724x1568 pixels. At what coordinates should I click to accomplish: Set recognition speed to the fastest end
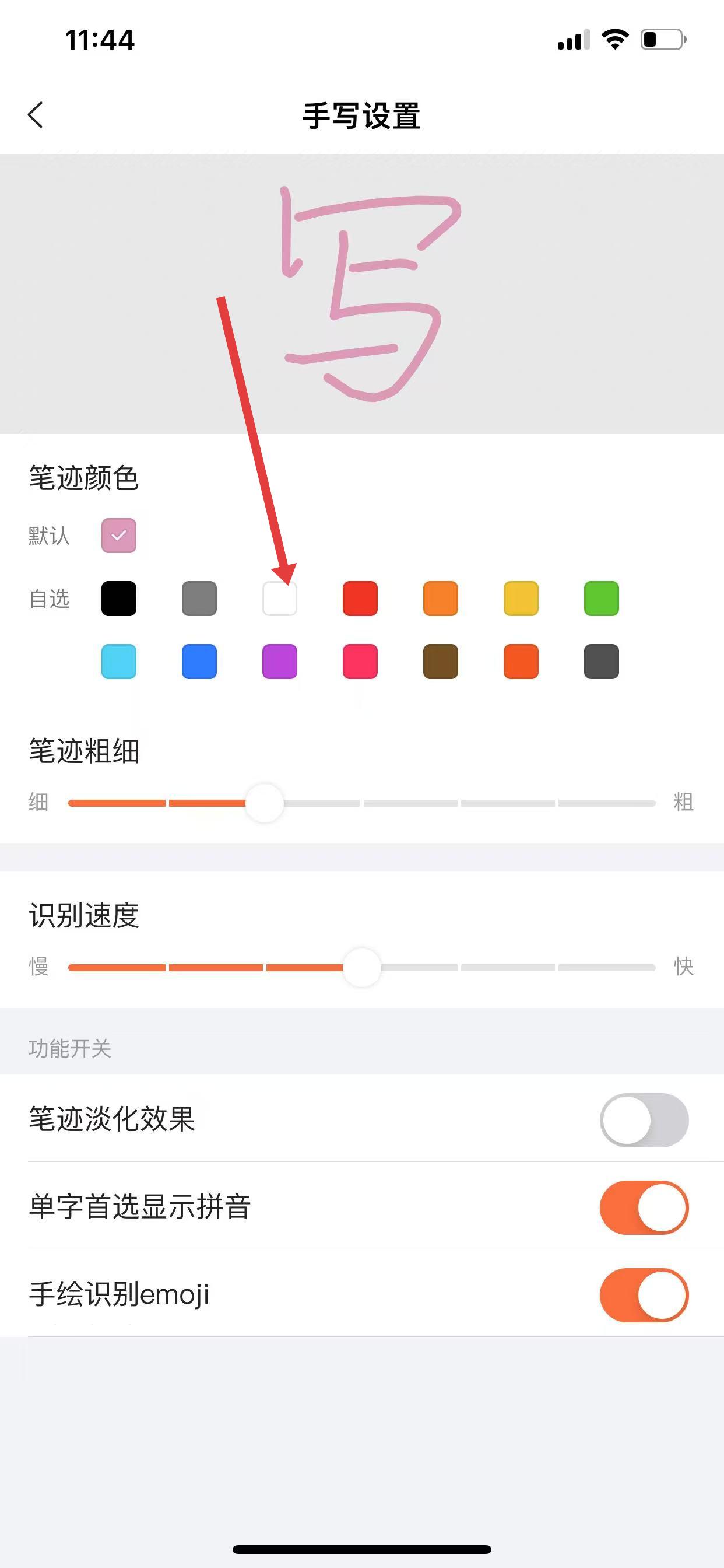coord(651,967)
